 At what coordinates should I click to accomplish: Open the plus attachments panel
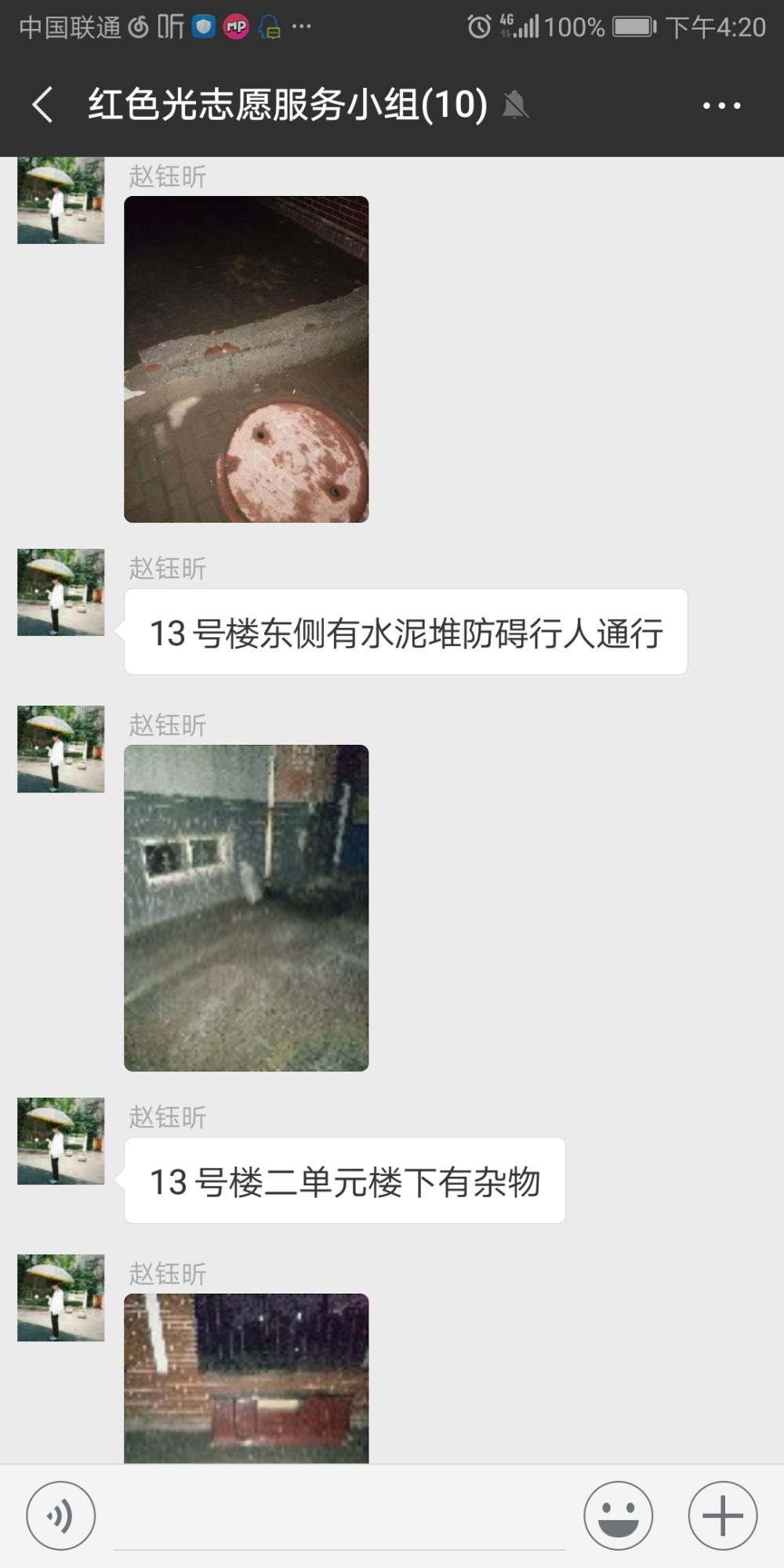pos(723,1515)
